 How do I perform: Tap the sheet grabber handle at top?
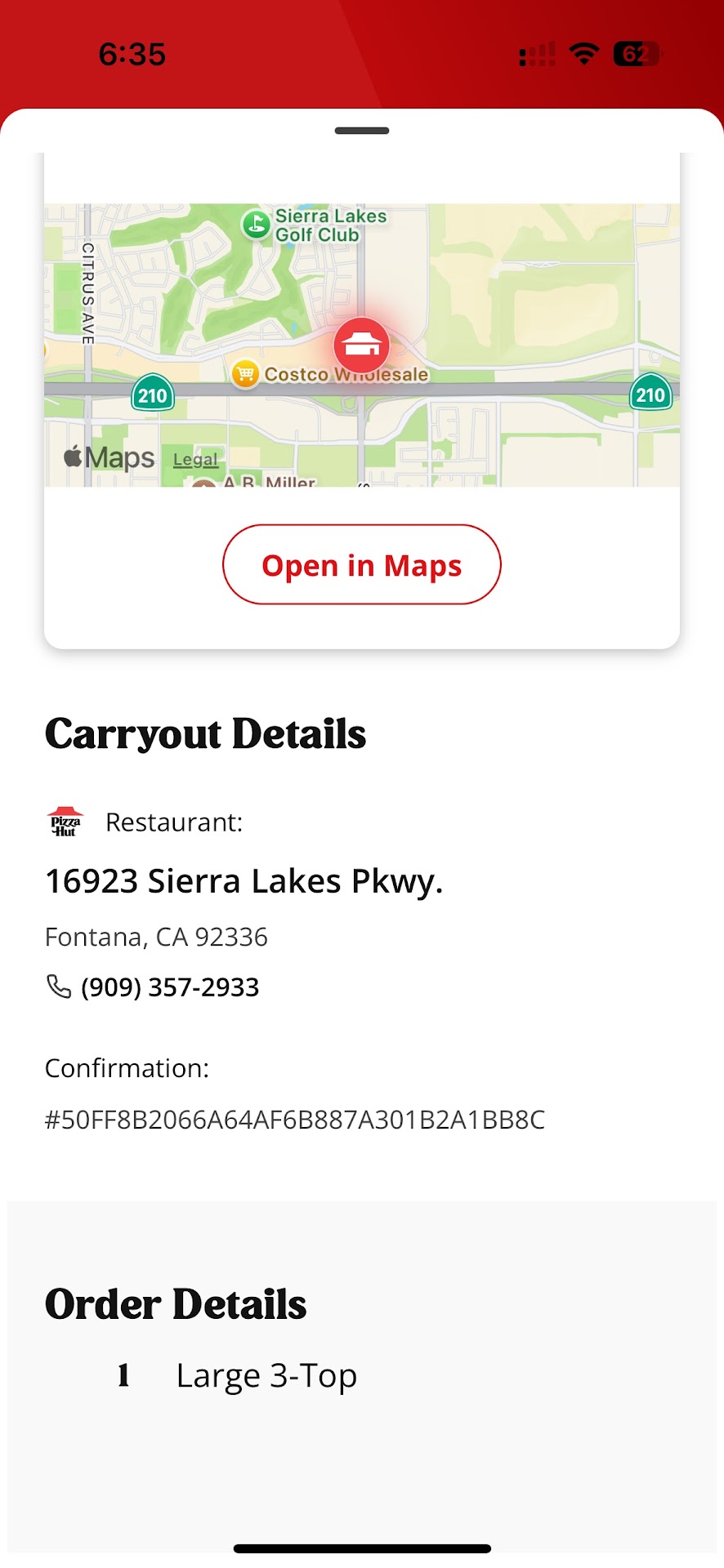(x=361, y=131)
